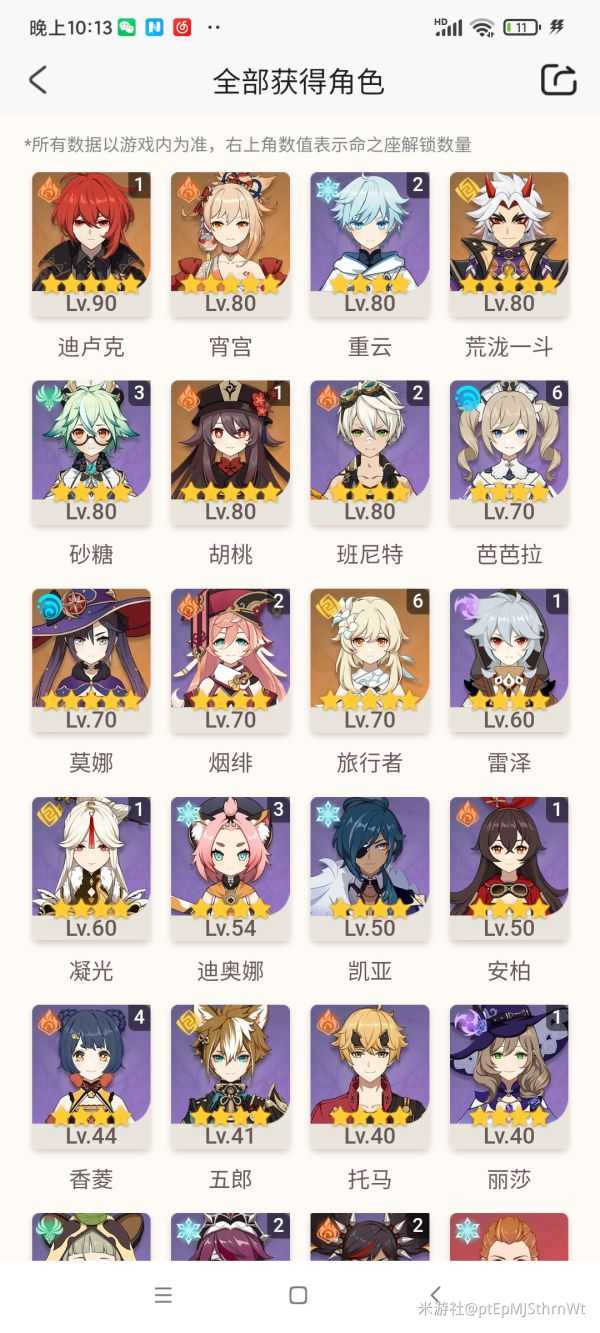Open 香菱 character card
The height and width of the screenshot is (1333, 600).
coord(91,1077)
